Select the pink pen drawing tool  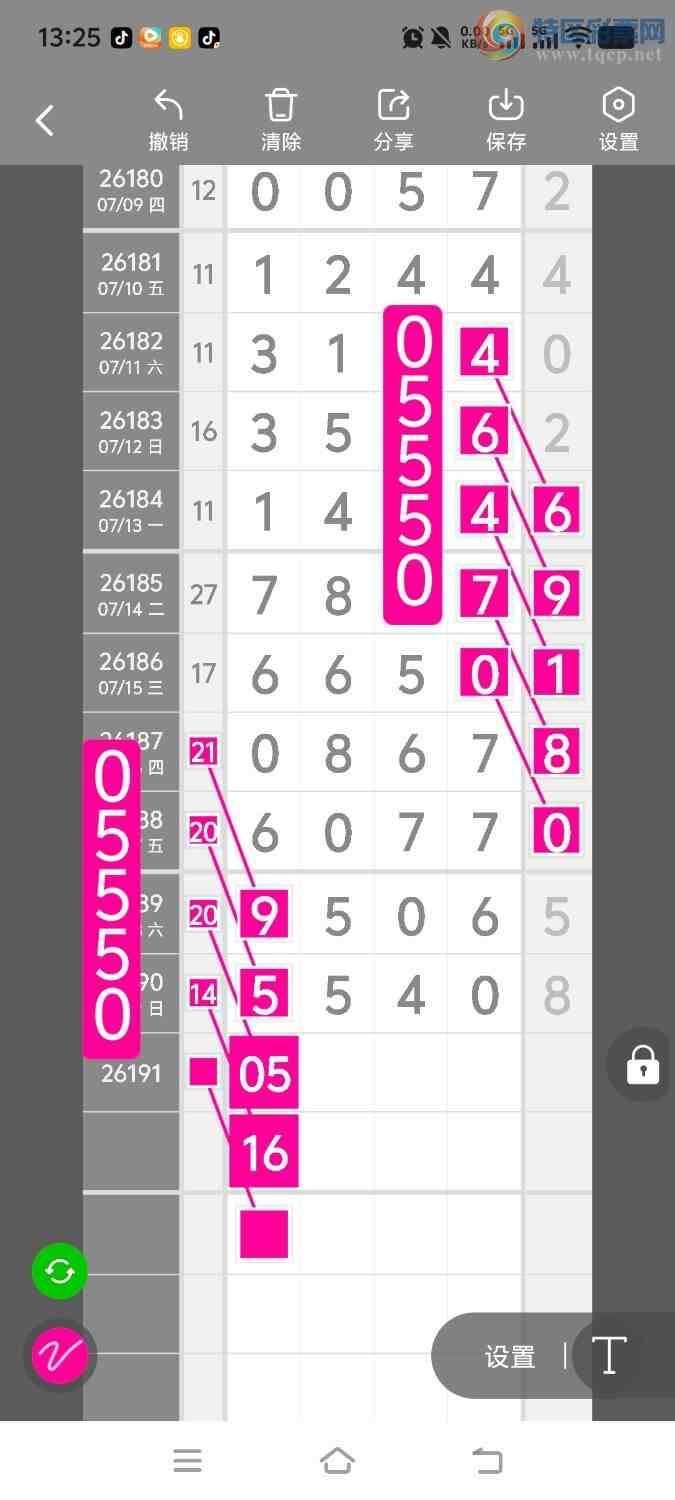pos(60,1356)
